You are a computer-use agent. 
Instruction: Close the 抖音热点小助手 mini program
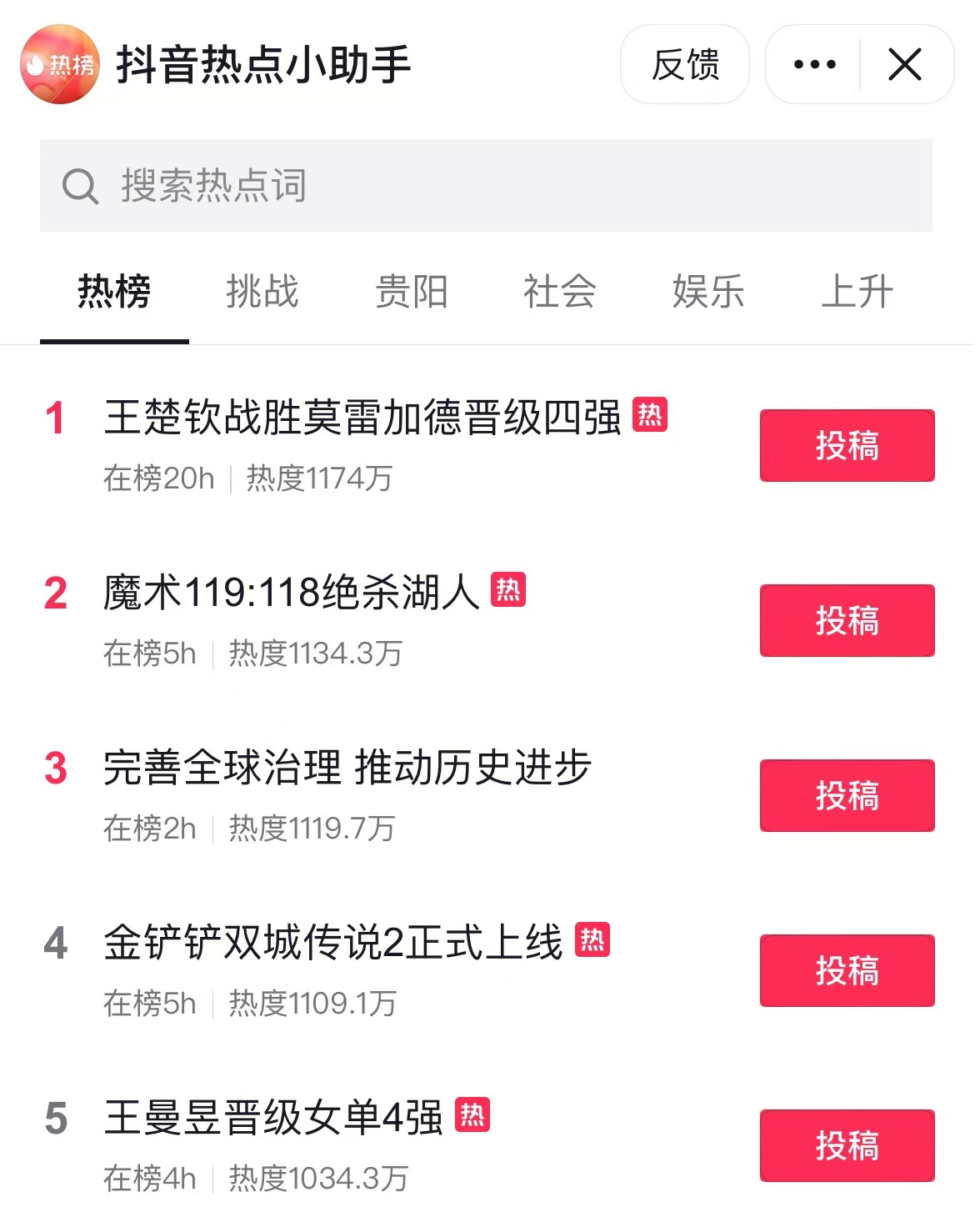pyautogui.click(x=905, y=65)
